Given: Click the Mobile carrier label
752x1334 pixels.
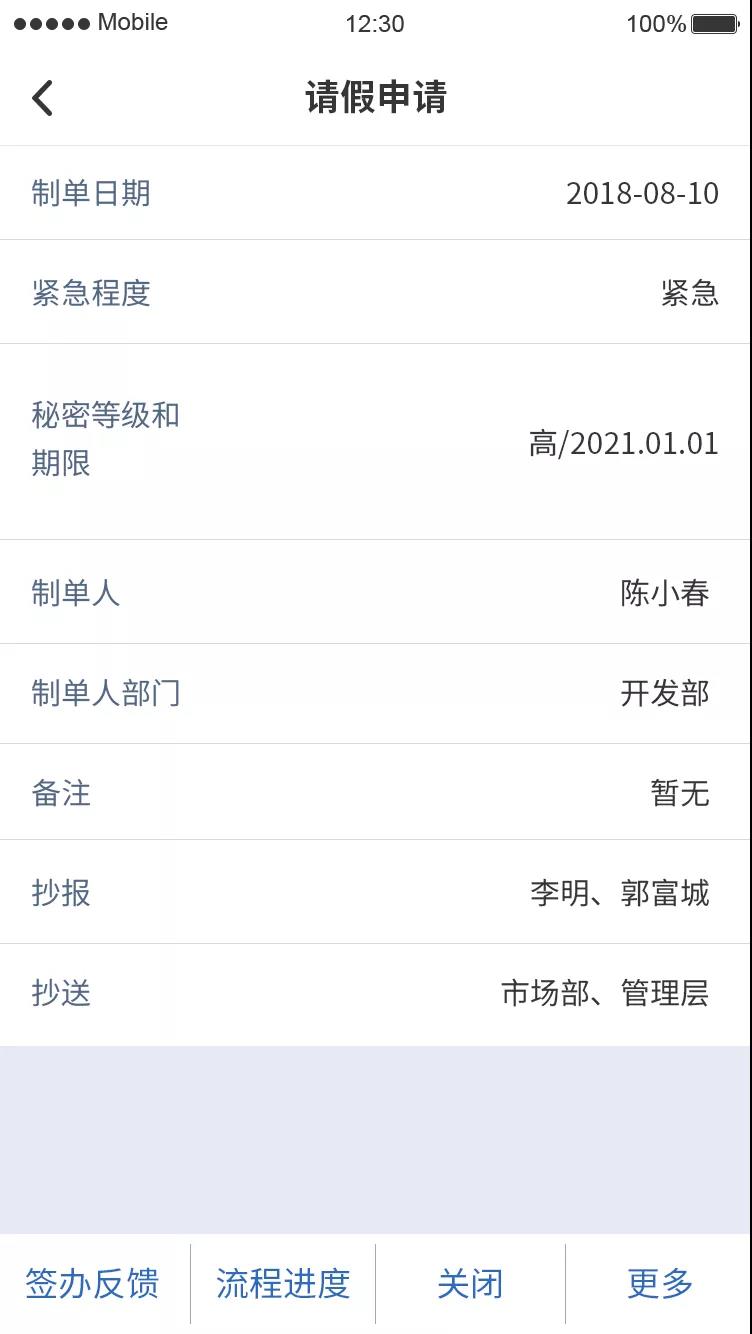Looking at the screenshot, I should pyautogui.click(x=133, y=23).
